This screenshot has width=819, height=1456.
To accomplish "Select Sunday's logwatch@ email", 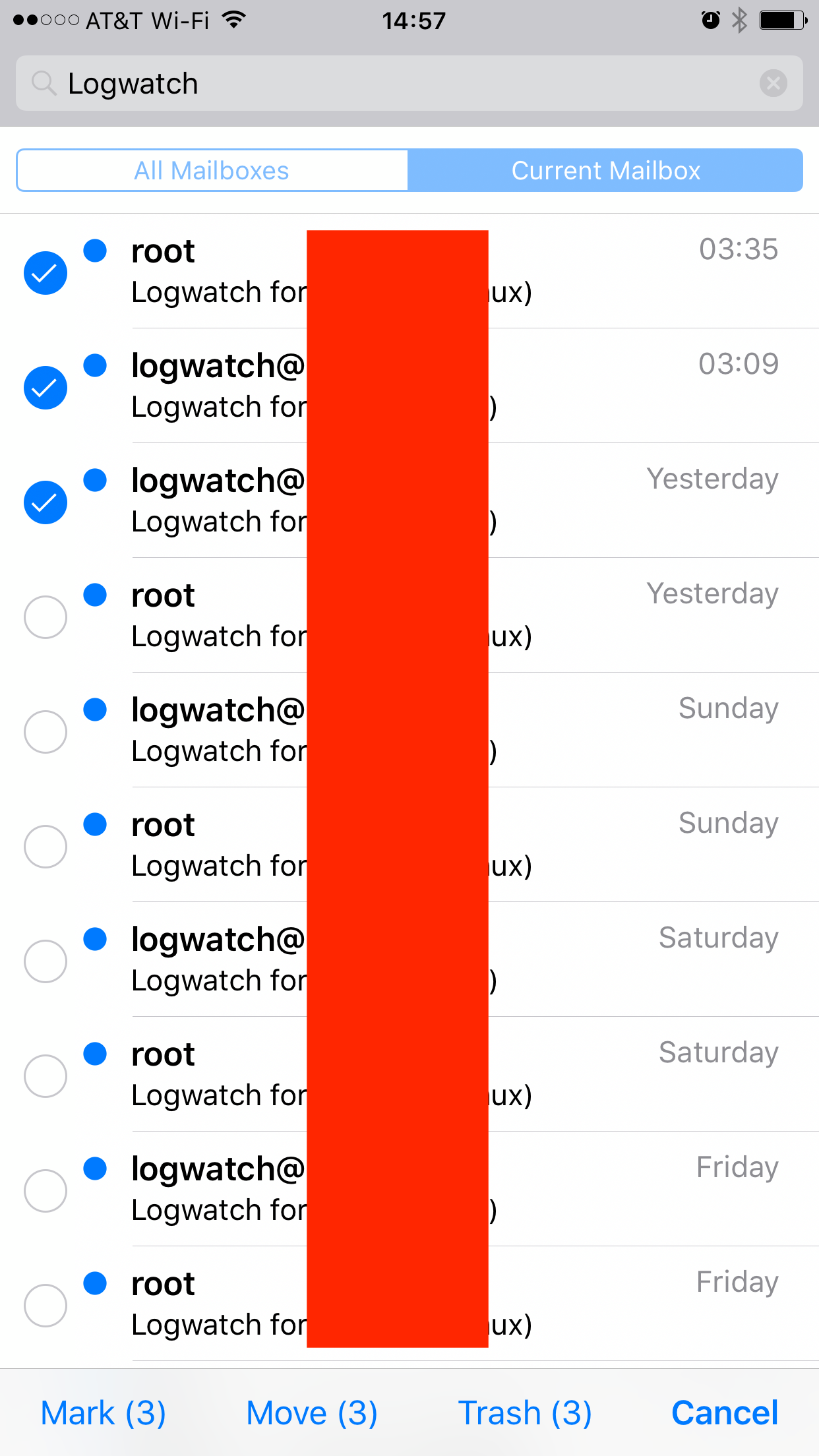I will 45,732.
